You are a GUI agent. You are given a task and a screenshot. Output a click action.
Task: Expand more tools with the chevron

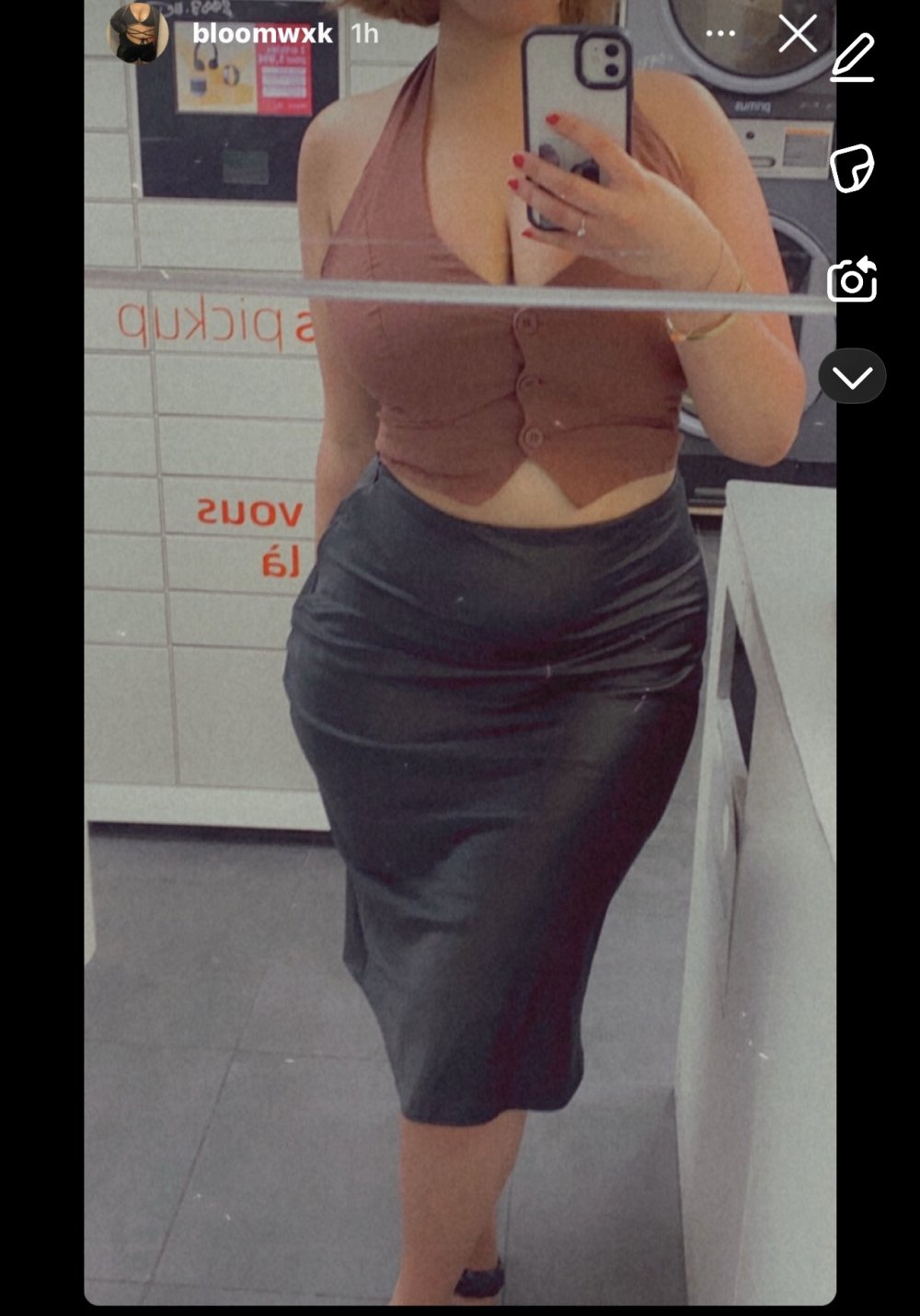pyautogui.click(x=852, y=376)
